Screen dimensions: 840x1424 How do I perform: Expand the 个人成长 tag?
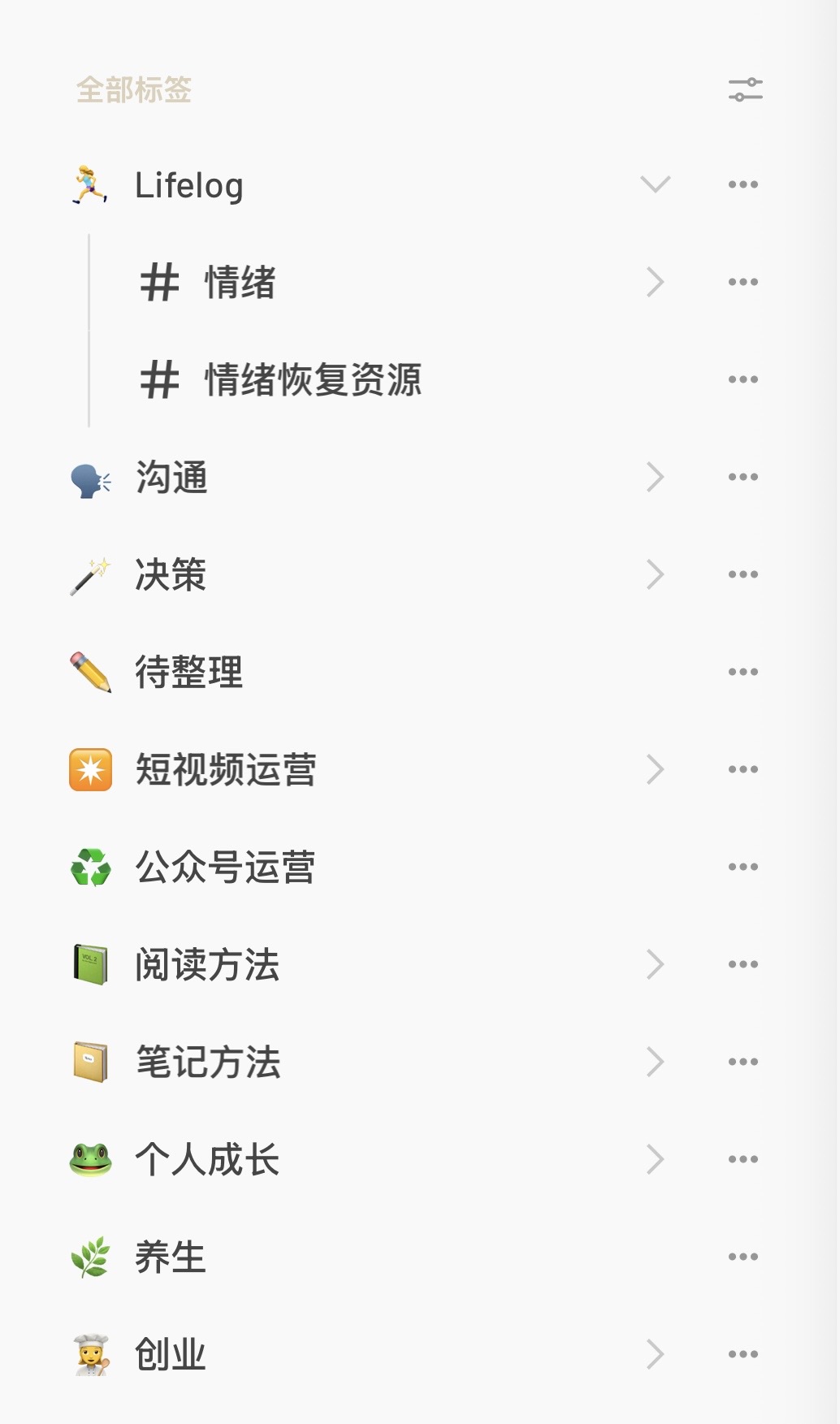click(655, 1159)
